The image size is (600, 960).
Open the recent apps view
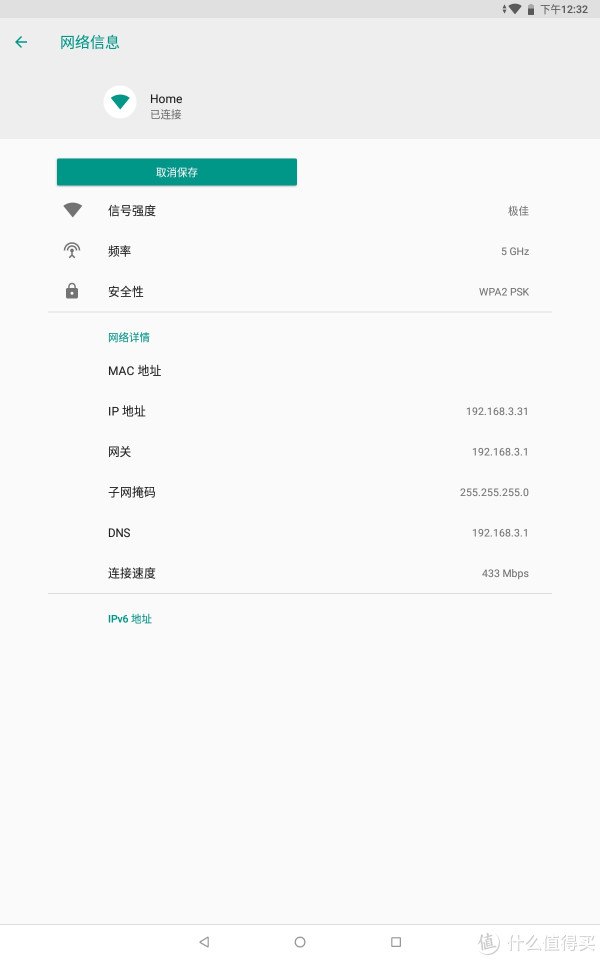click(396, 942)
